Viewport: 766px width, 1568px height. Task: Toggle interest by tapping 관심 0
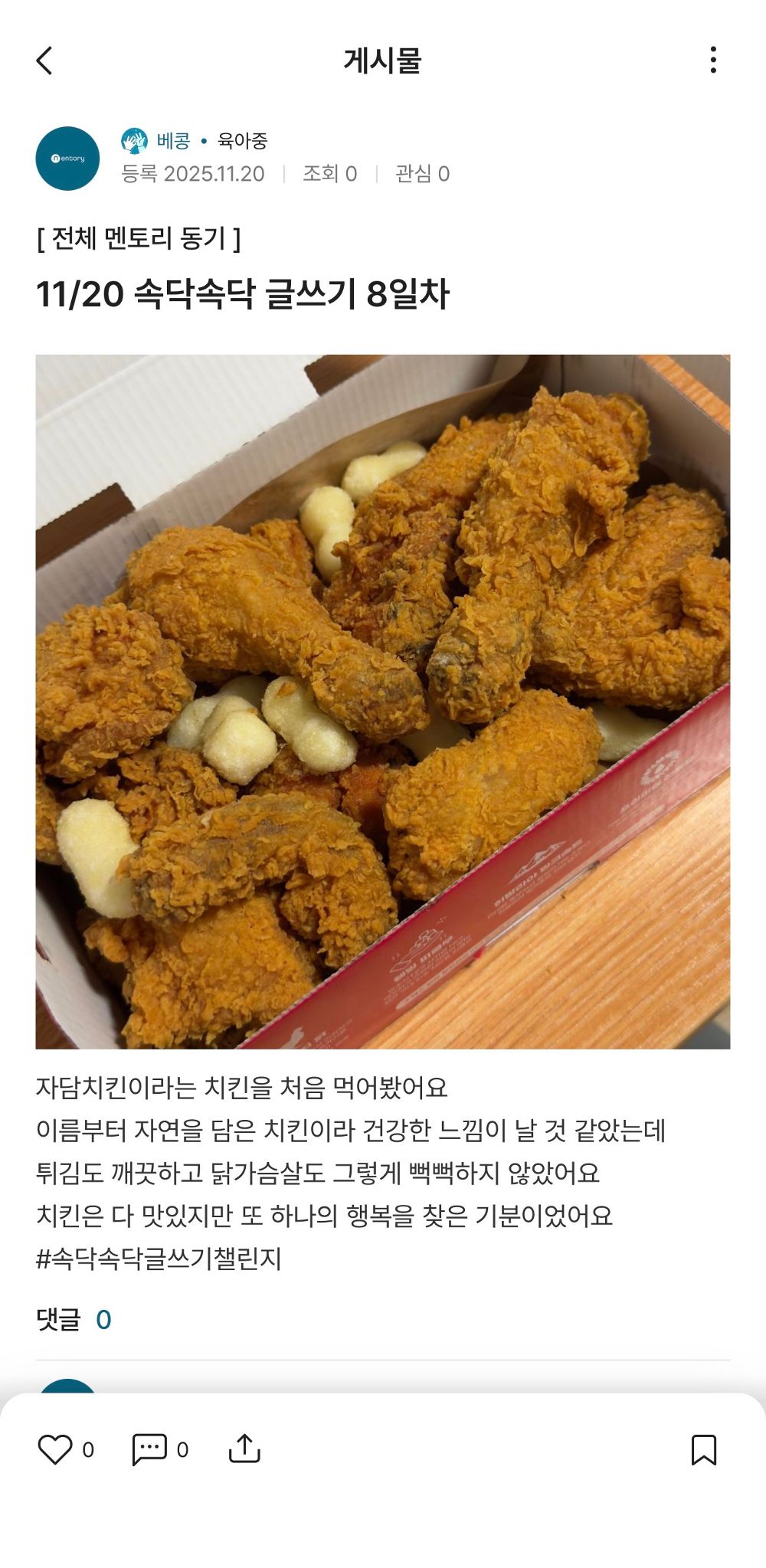(x=421, y=174)
